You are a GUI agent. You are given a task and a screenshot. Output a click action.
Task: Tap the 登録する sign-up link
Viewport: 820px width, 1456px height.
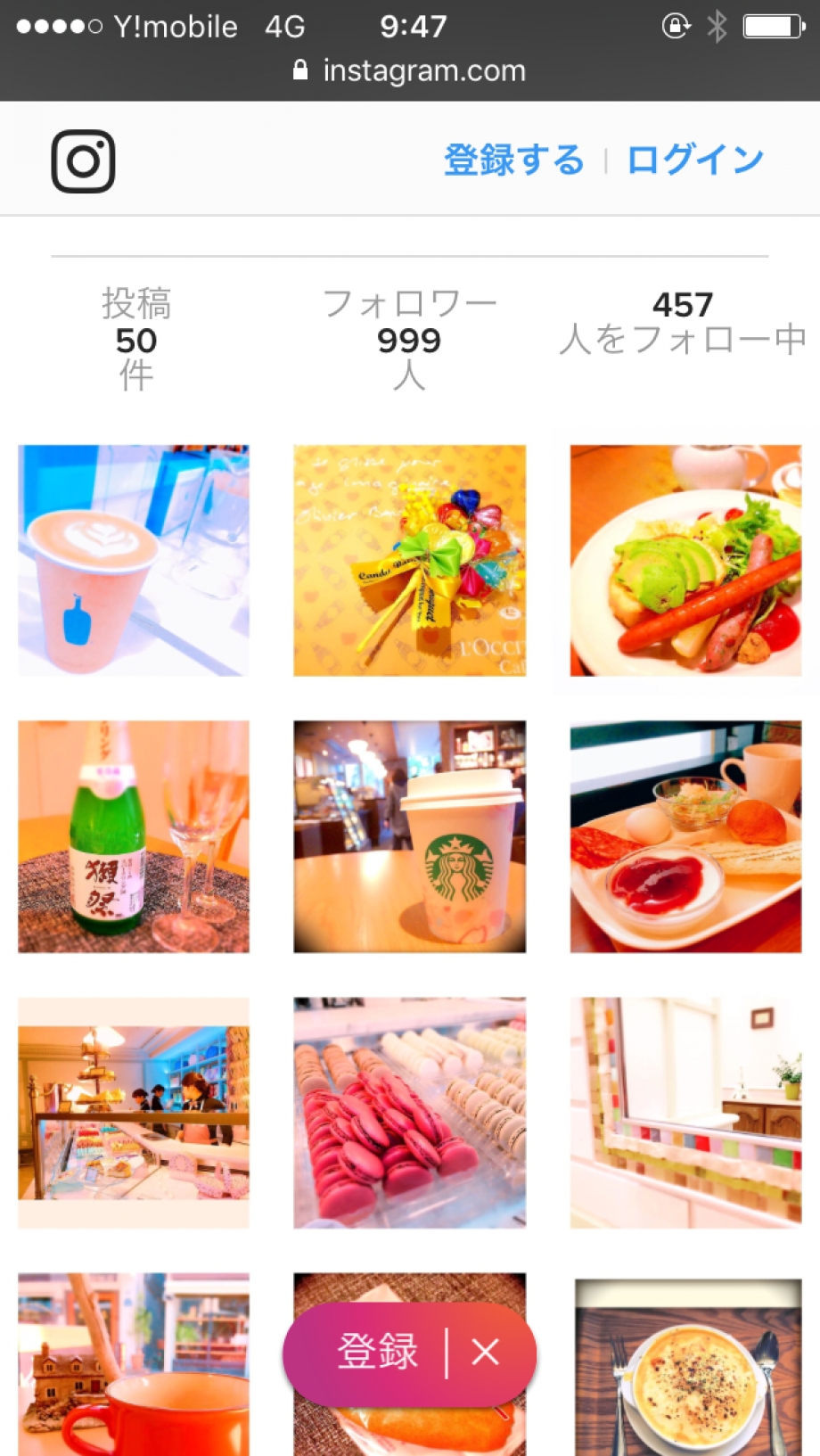(x=513, y=160)
